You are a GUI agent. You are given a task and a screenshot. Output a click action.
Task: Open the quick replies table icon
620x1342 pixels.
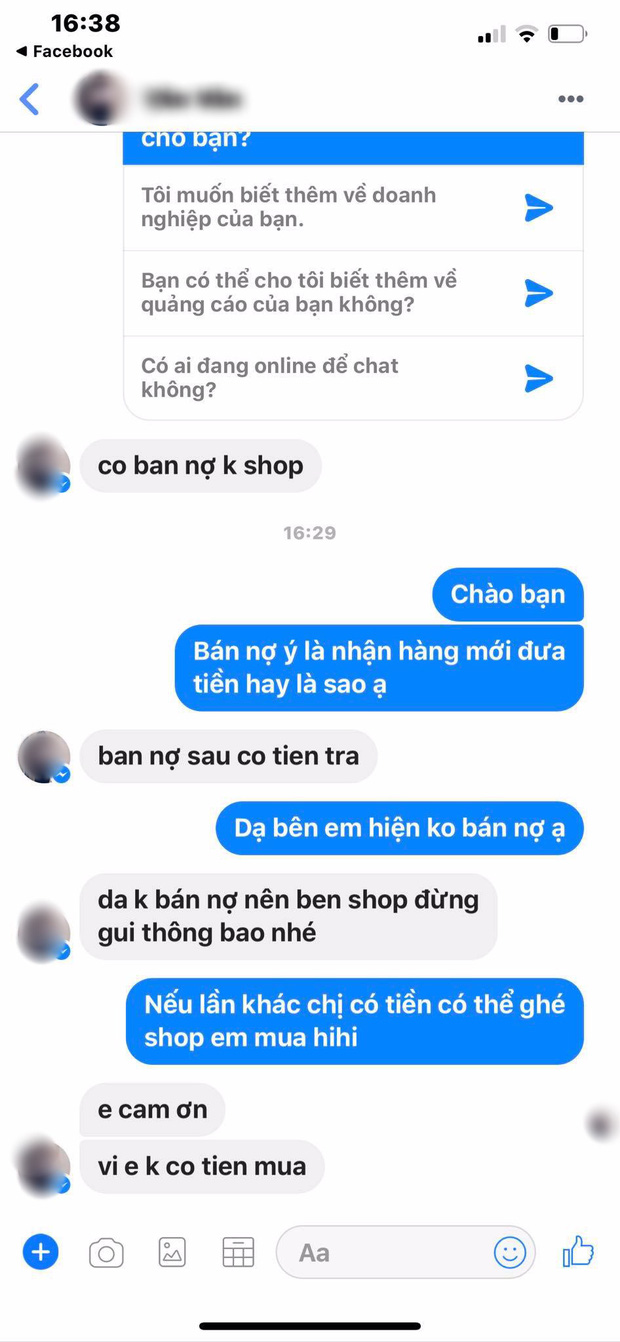tap(238, 1252)
